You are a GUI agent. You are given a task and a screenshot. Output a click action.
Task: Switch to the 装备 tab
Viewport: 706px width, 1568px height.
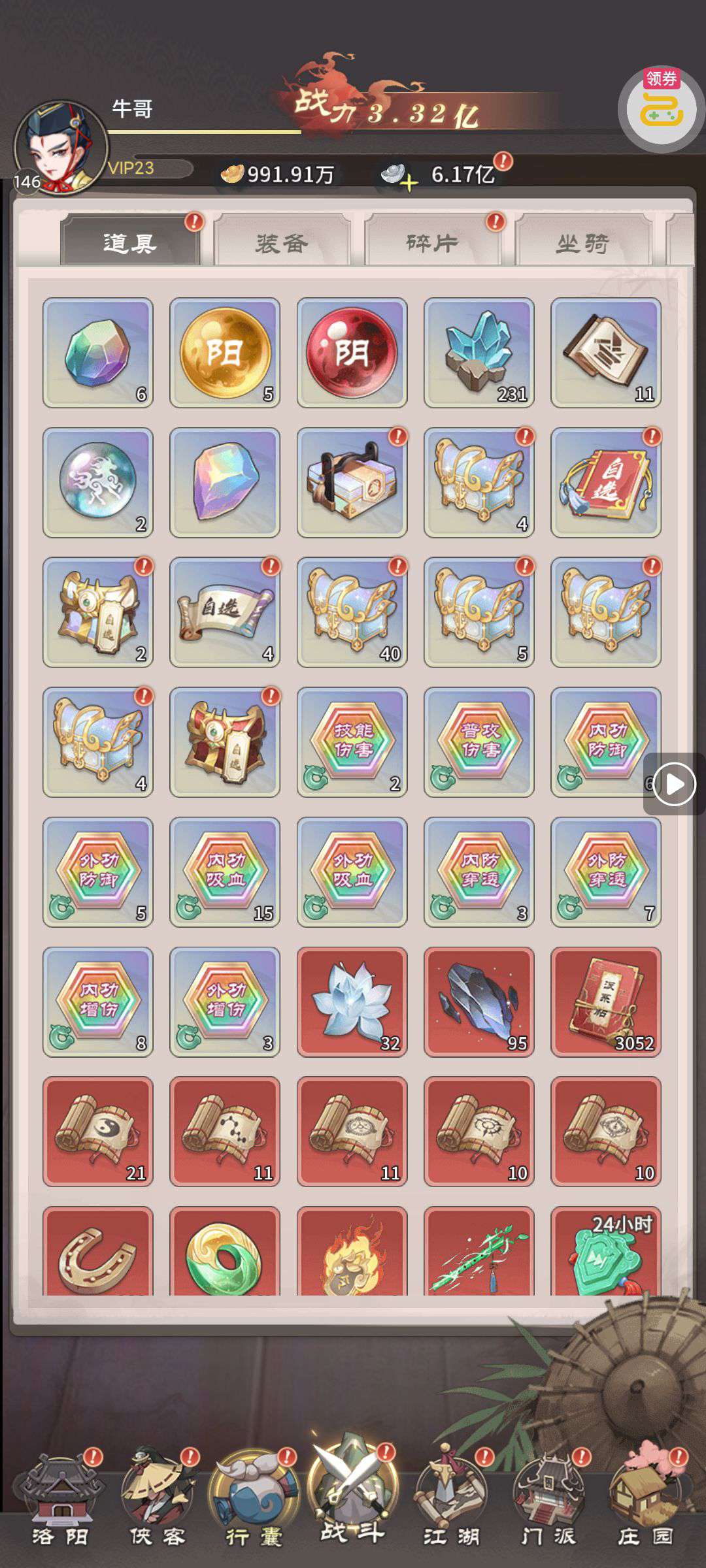tap(282, 243)
